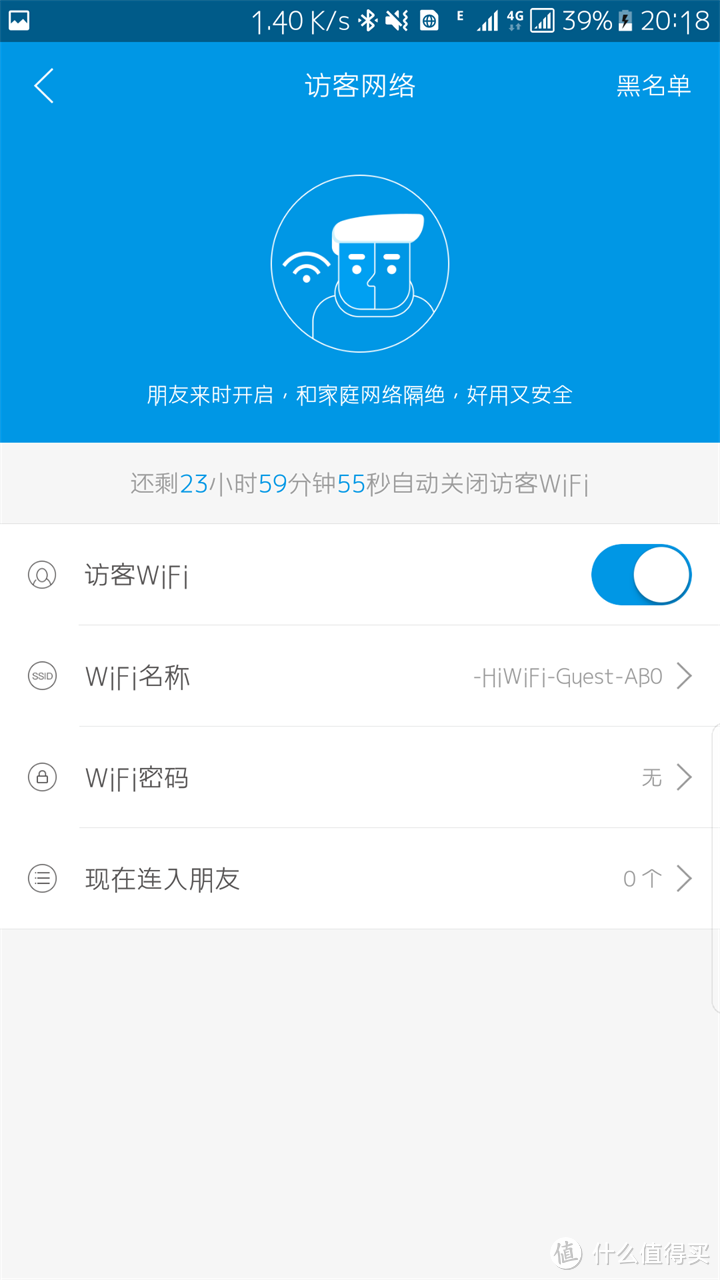Screen dimensions: 720x1280
Task: Click the guest user avatar icon
Action: tap(360, 262)
